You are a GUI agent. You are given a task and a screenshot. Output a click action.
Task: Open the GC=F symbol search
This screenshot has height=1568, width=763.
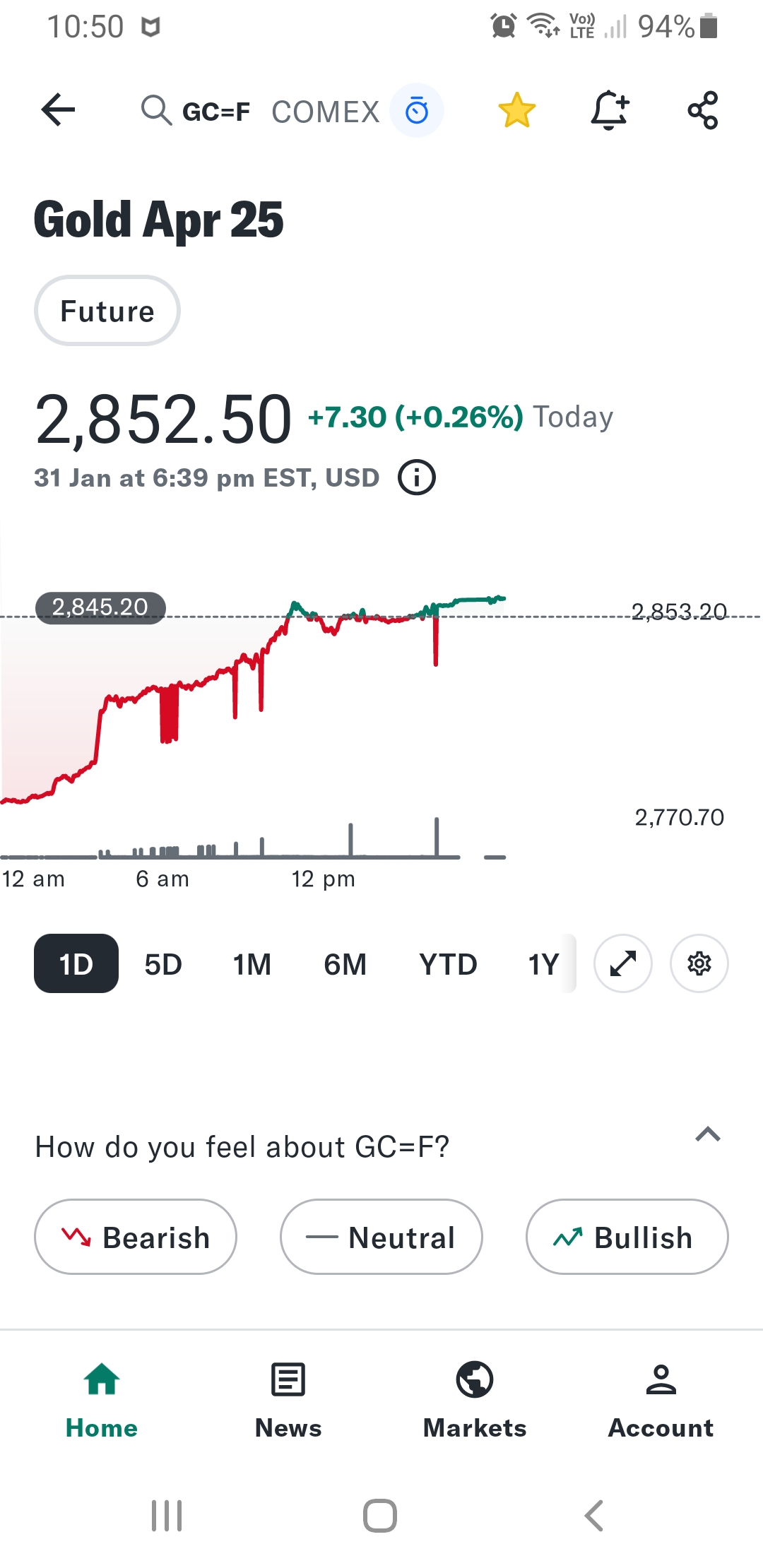196,111
